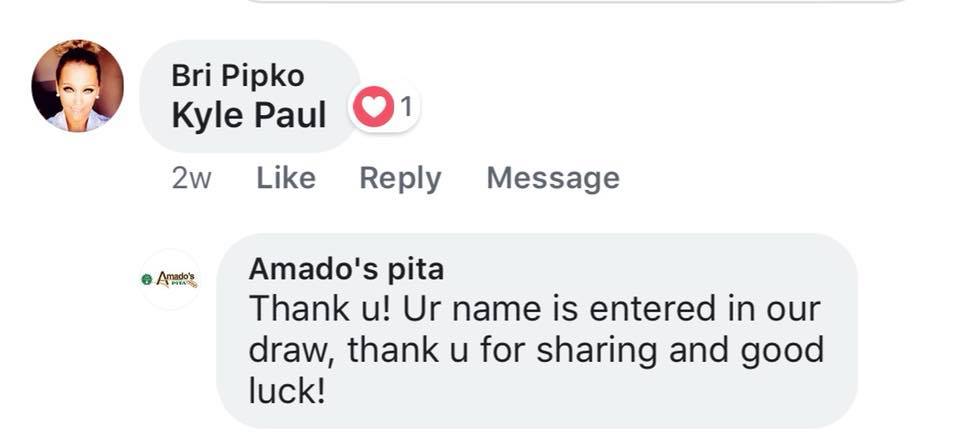Open Bri Pipko's profile picture
This screenshot has height=440, width=960.
(77, 86)
